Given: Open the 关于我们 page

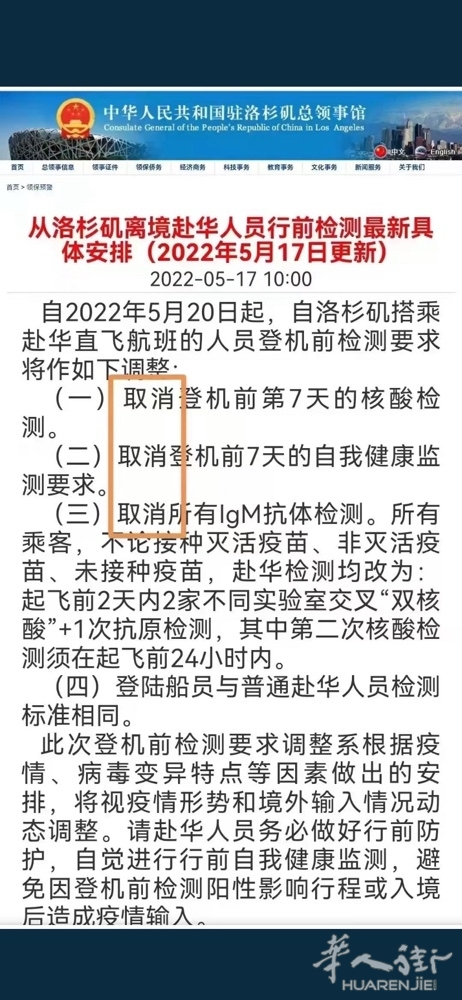Looking at the screenshot, I should (x=412, y=167).
